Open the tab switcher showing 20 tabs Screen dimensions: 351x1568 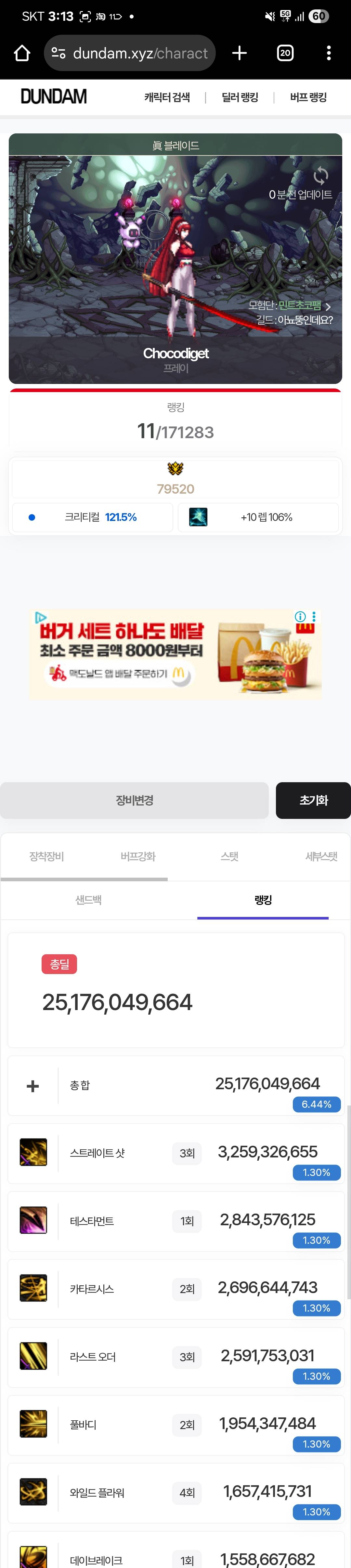coord(285,54)
